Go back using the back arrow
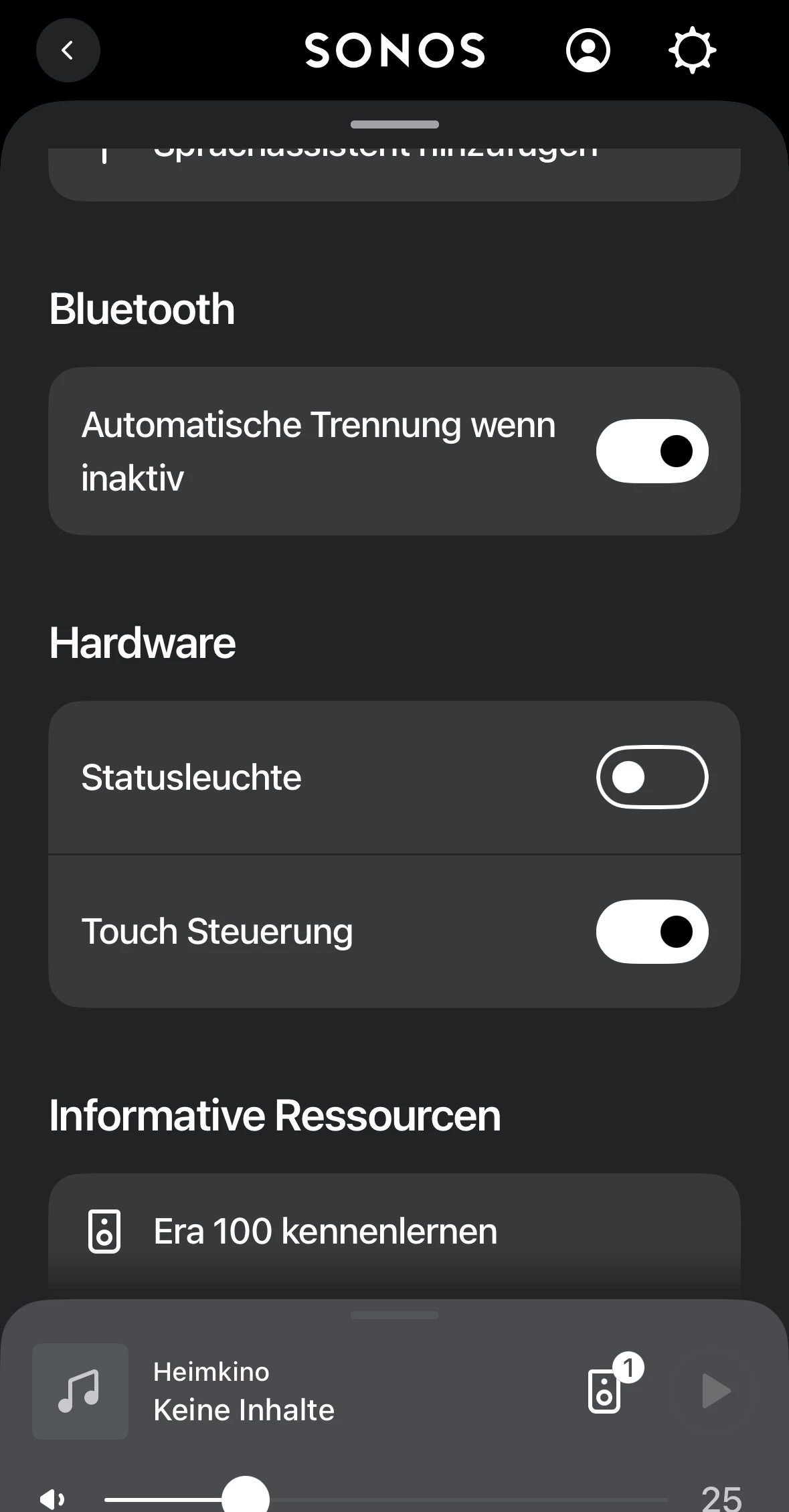The height and width of the screenshot is (1512, 789). (68, 51)
